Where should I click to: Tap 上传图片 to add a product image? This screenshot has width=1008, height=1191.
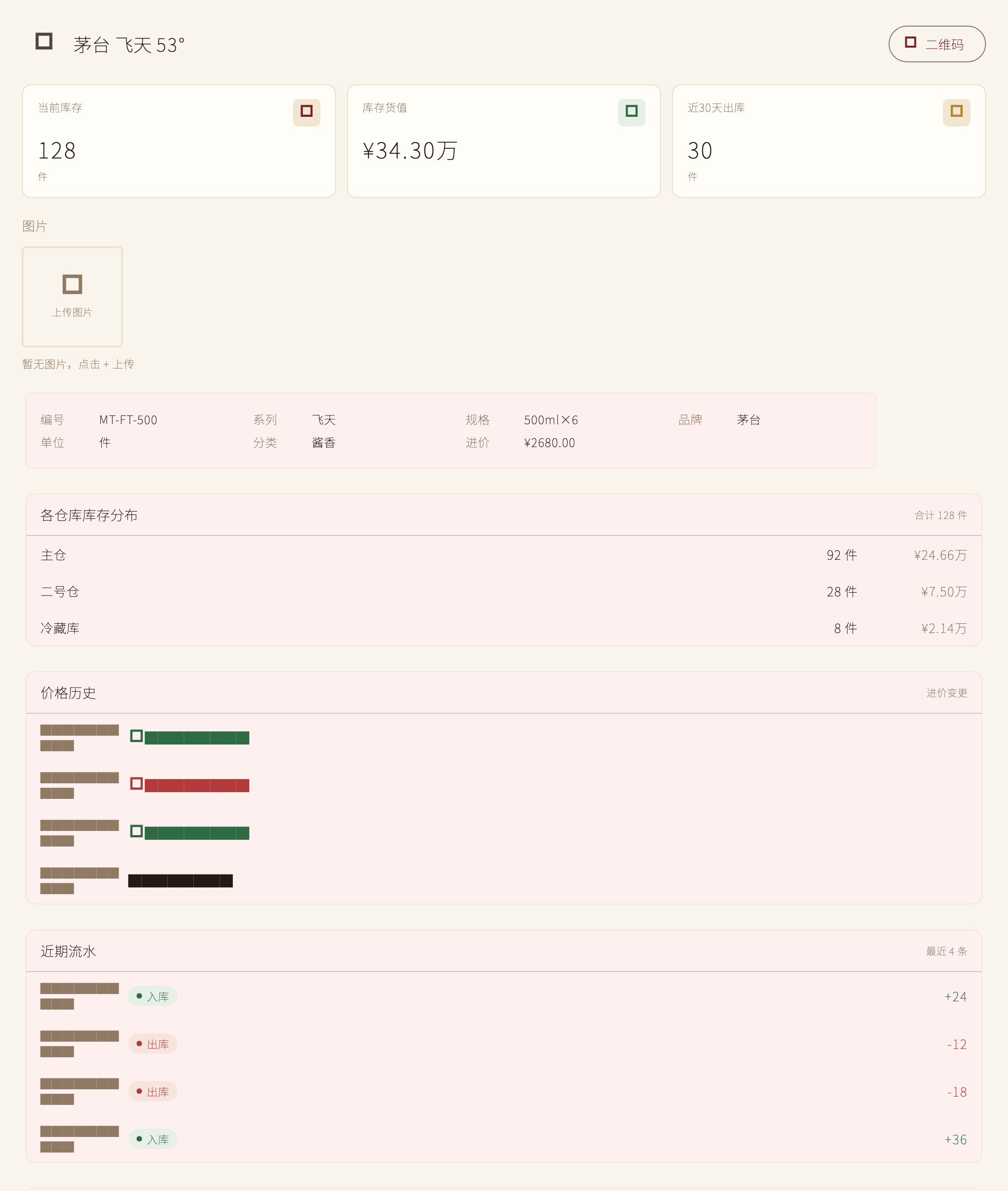(x=72, y=296)
